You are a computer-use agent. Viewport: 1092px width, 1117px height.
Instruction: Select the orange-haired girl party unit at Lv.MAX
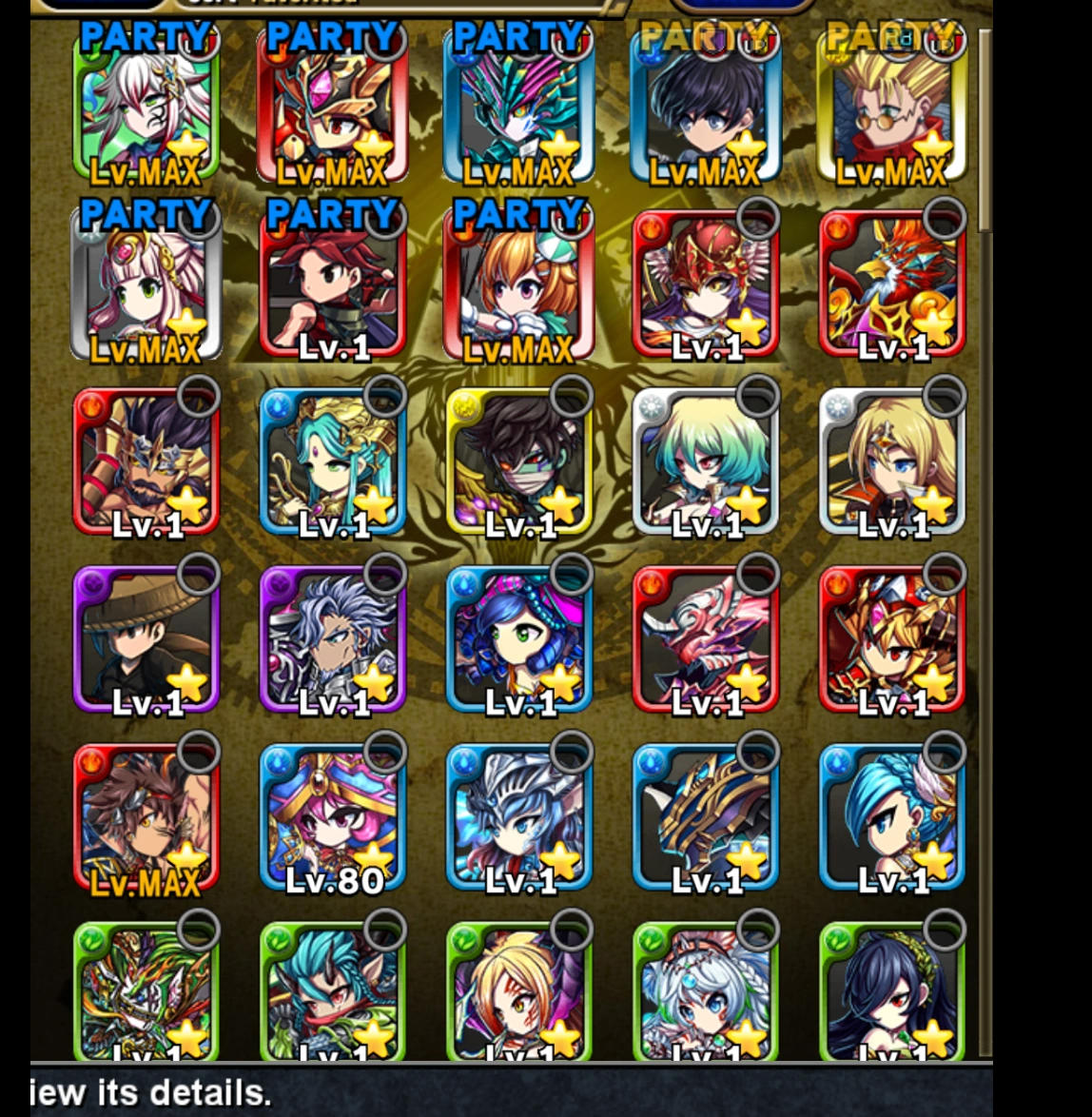(x=519, y=284)
